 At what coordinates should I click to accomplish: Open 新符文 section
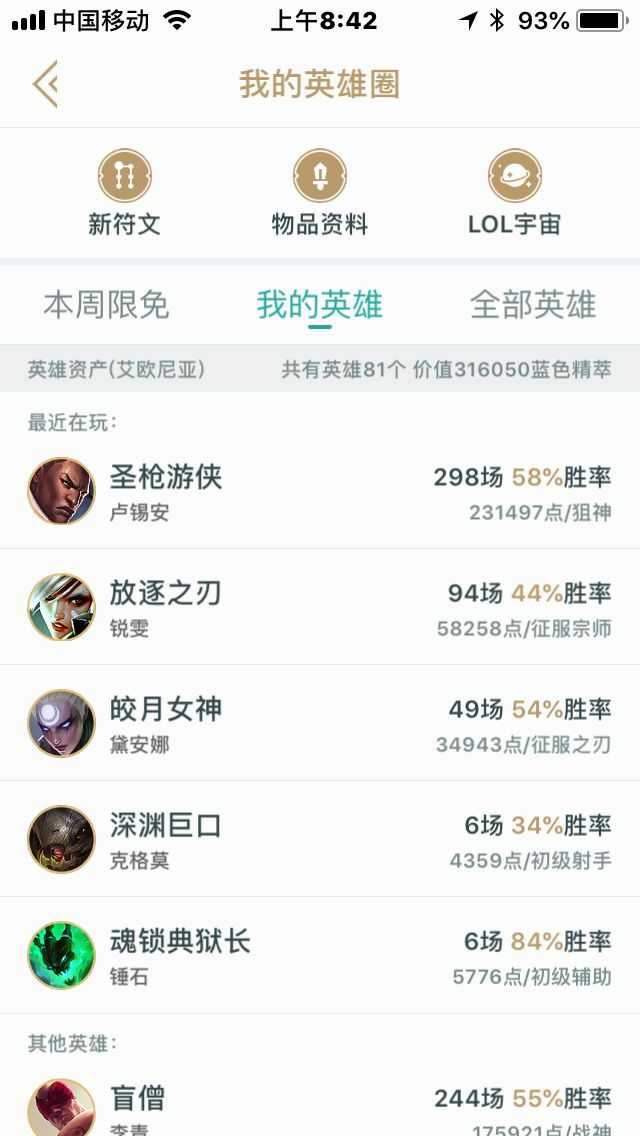(x=124, y=193)
